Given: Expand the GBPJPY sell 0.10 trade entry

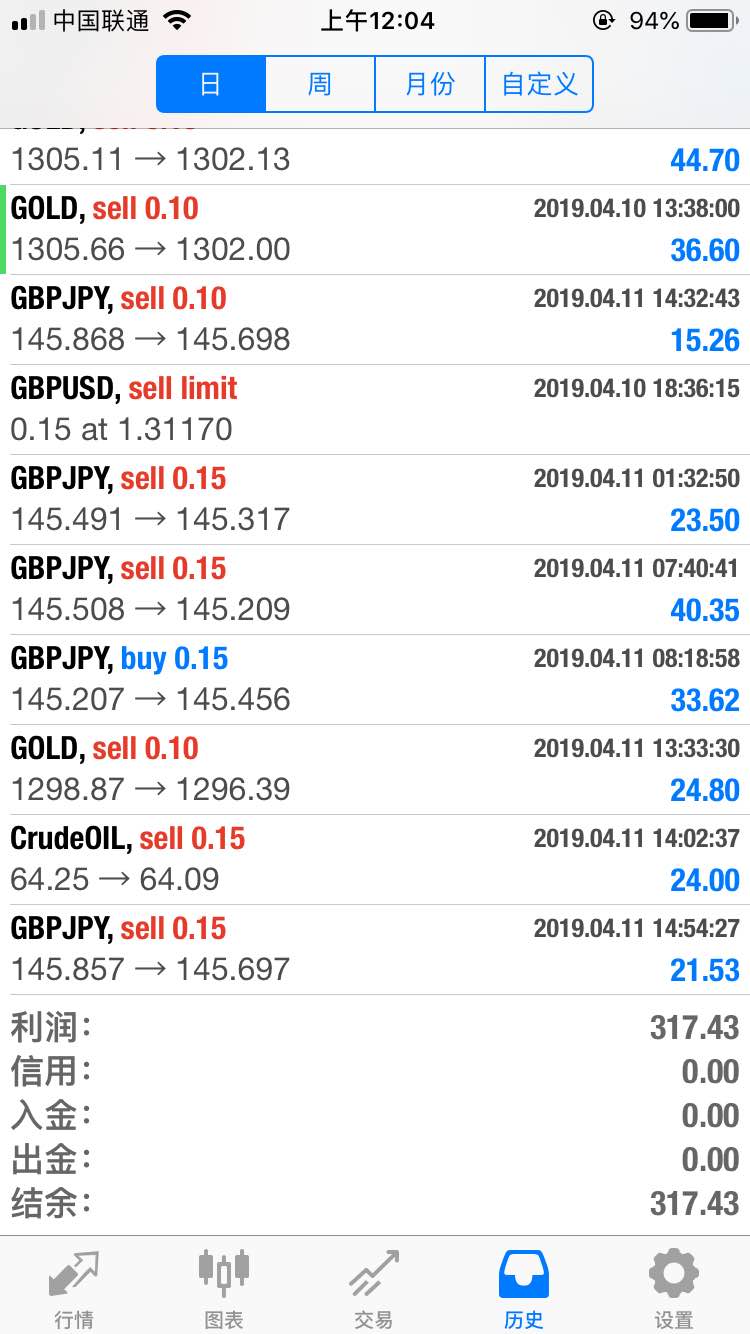Looking at the screenshot, I should pyautogui.click(x=375, y=320).
